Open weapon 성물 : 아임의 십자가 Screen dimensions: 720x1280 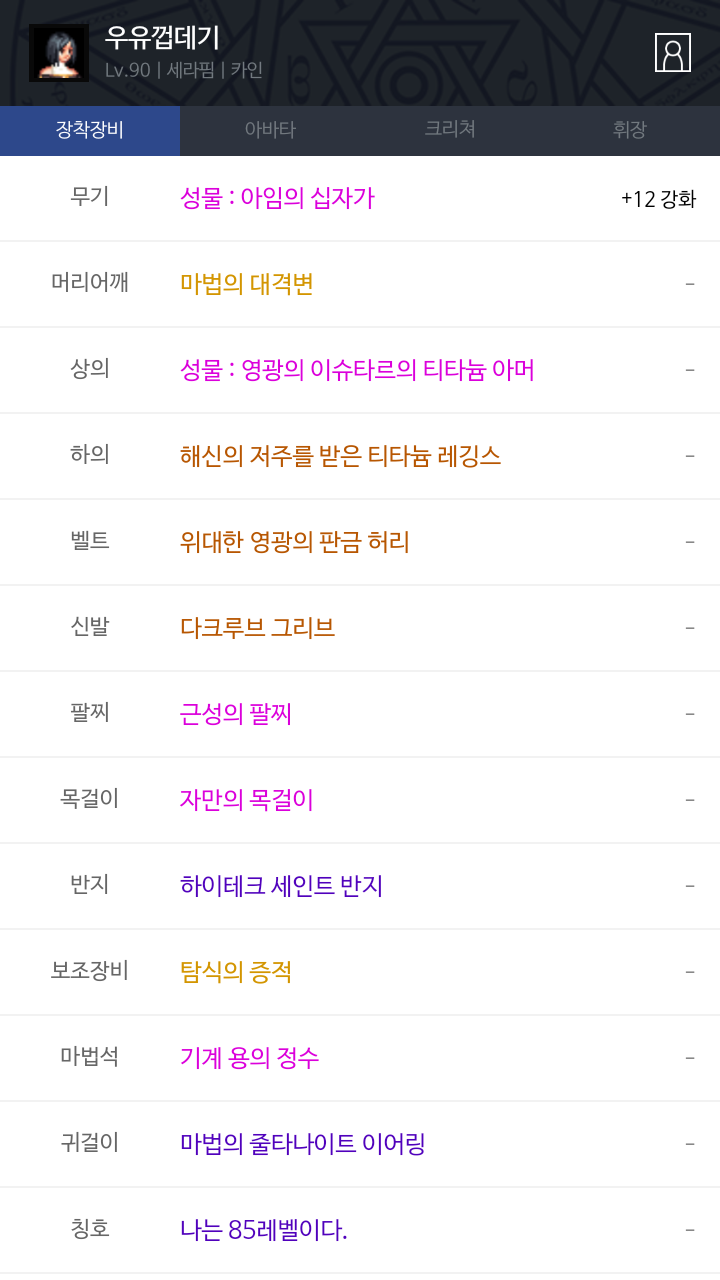coord(277,198)
